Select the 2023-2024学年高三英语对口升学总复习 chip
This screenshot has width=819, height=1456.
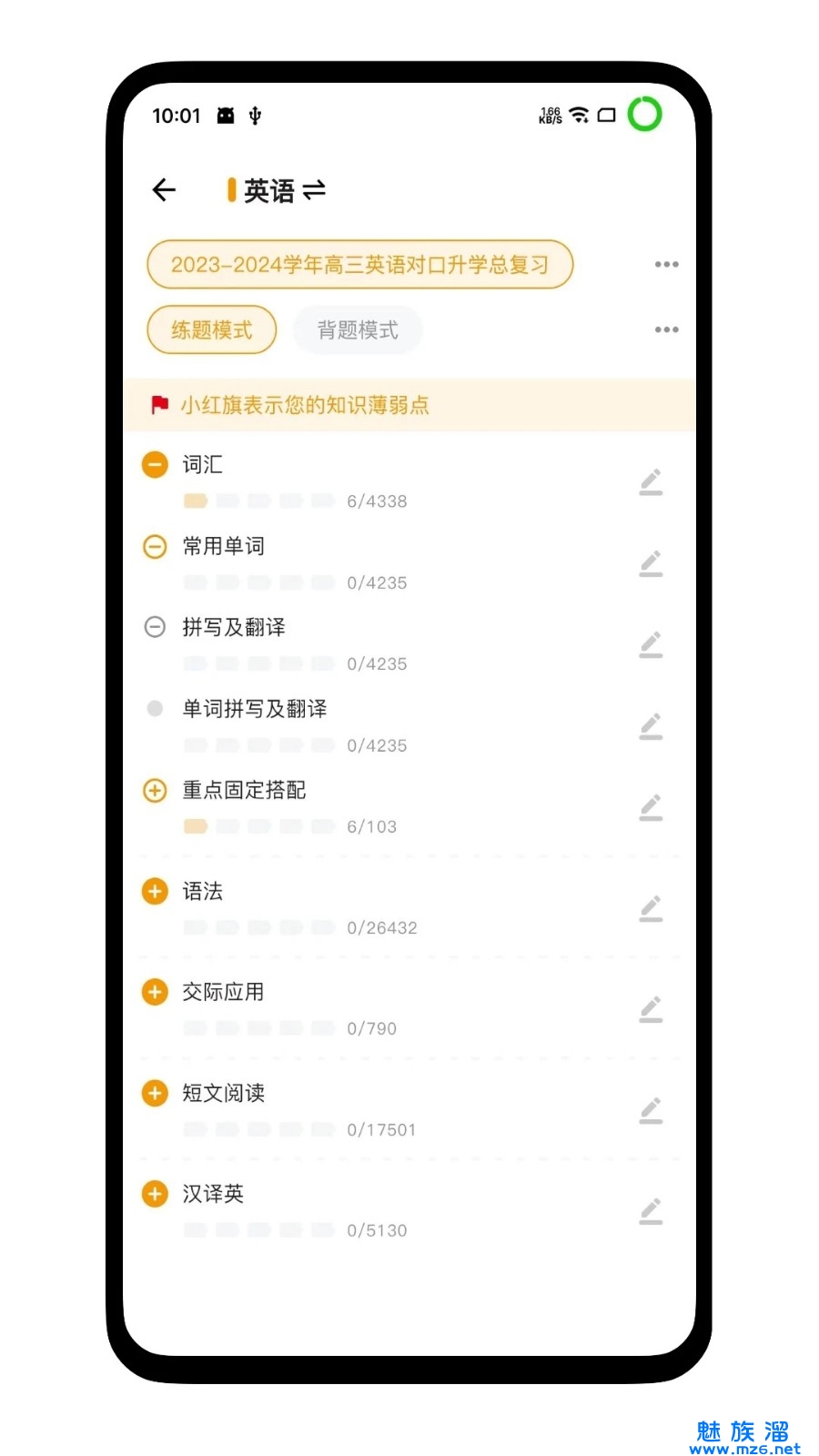[x=360, y=265]
